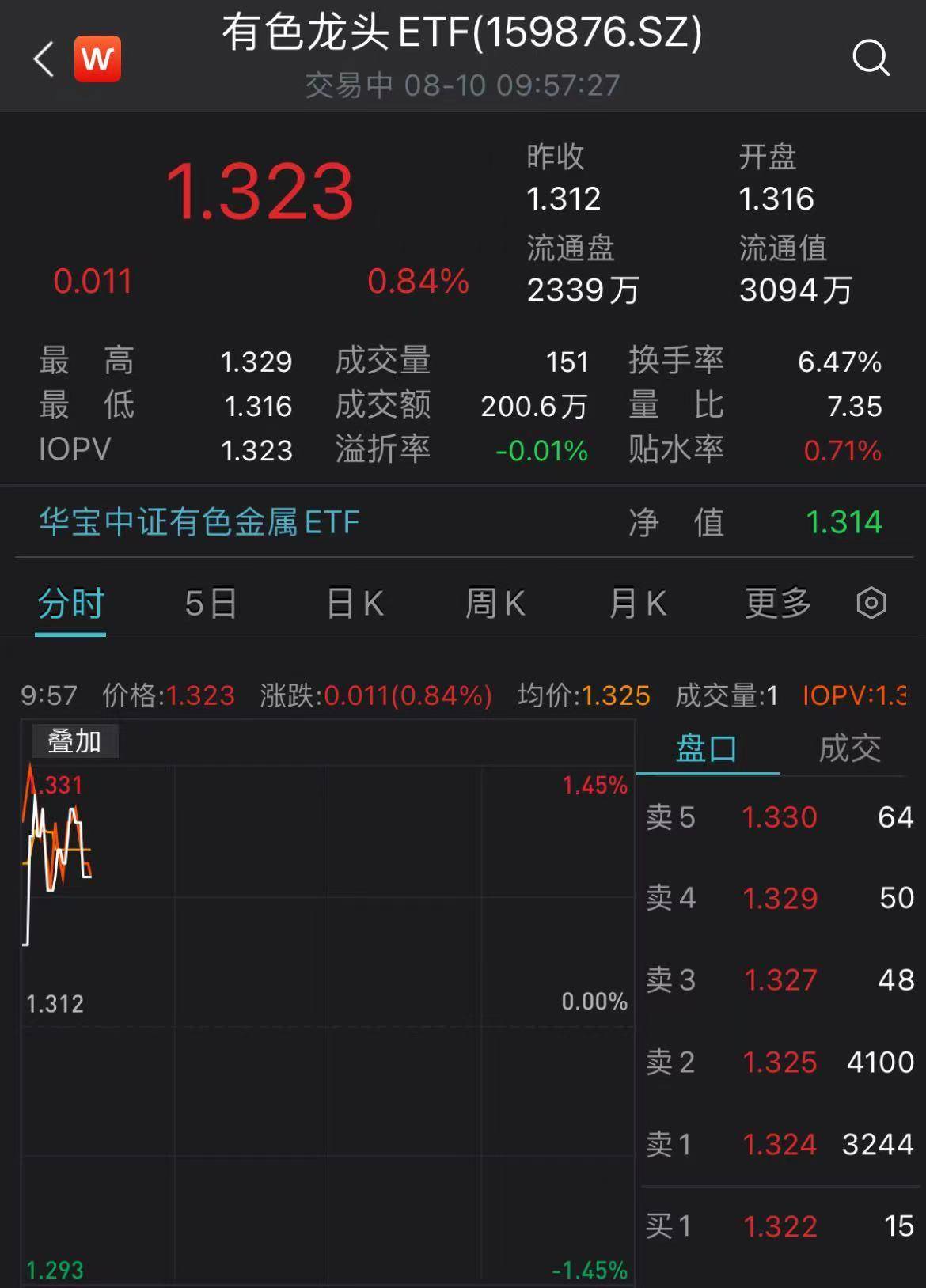This screenshot has width=926, height=1288.
Task: Switch to the 成交 trade detail panel
Action: point(850,748)
